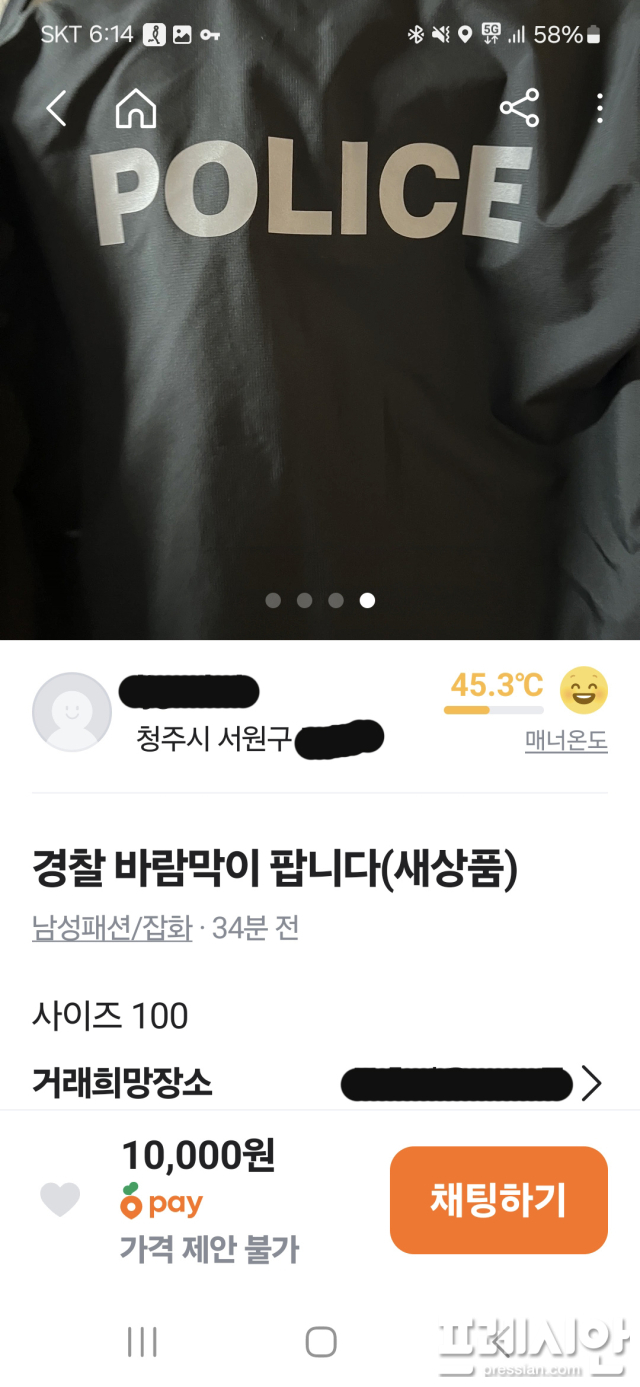The image size is (640, 1387).
Task: Open the 매너온도 link
Action: [x=566, y=741]
